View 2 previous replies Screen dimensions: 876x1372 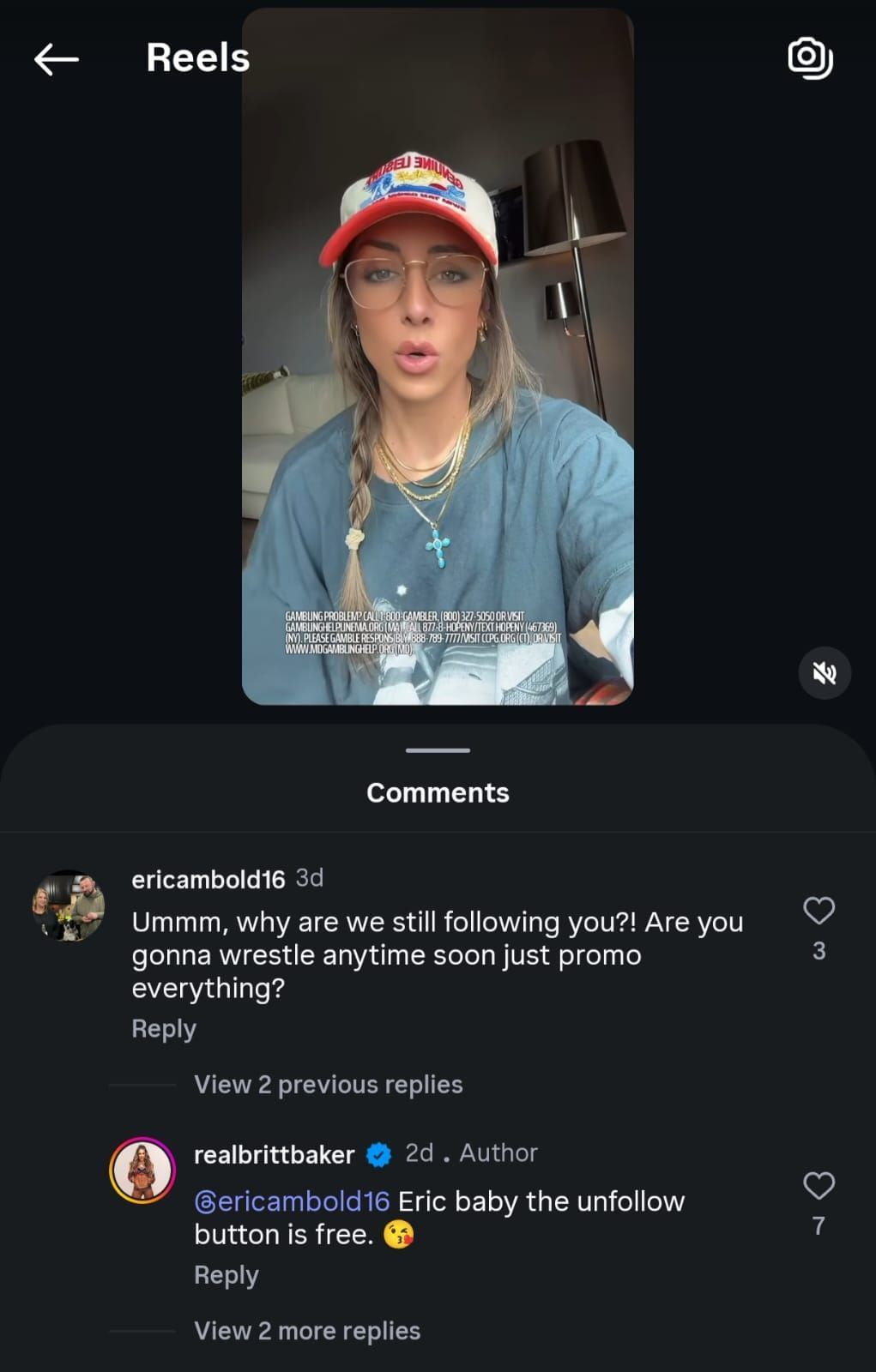pyautogui.click(x=328, y=1085)
